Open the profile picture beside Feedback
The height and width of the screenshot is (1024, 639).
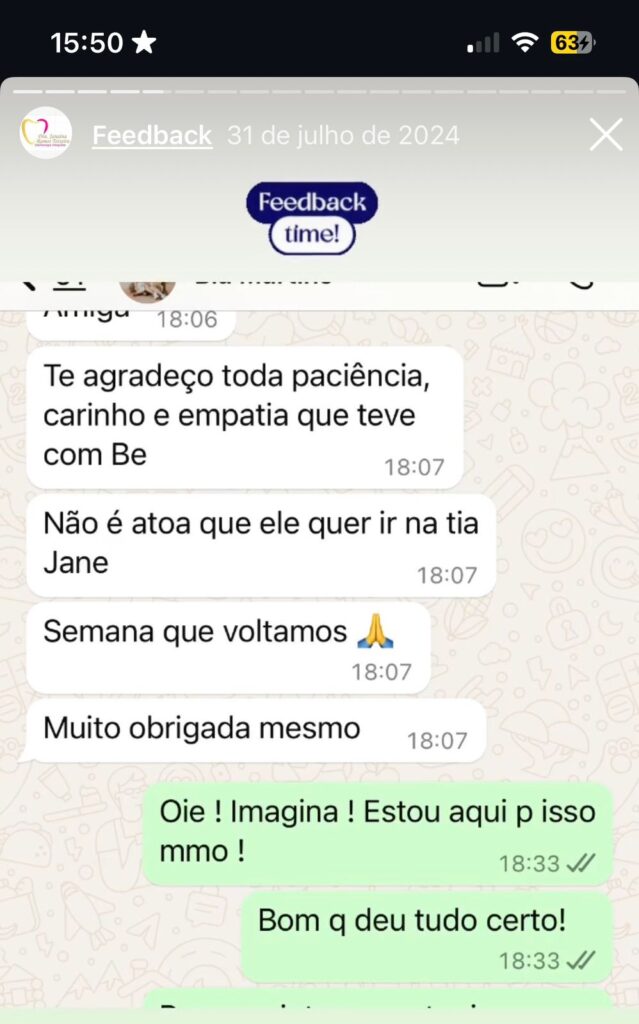tap(46, 134)
